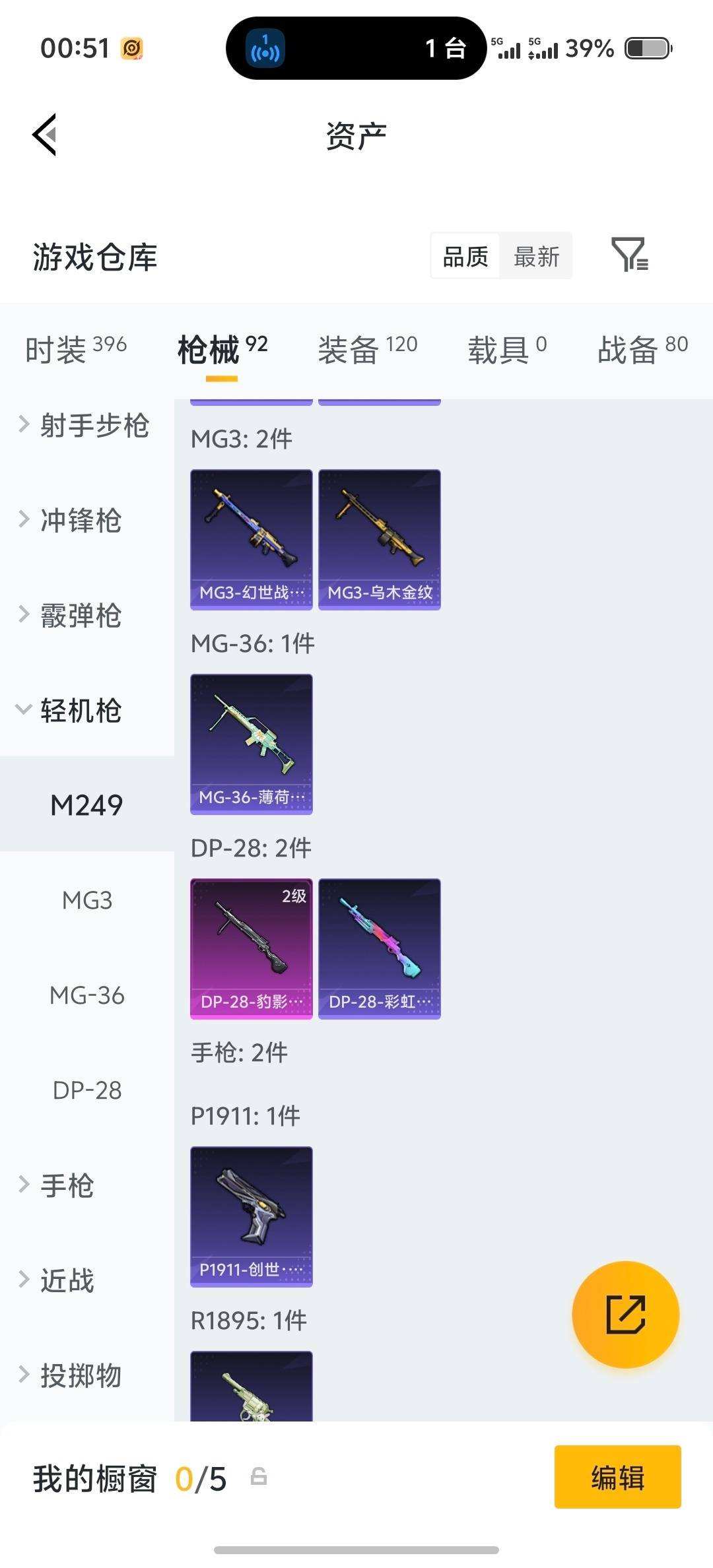Select the 品质 sort option
The width and height of the screenshot is (713, 1568).
(x=465, y=256)
